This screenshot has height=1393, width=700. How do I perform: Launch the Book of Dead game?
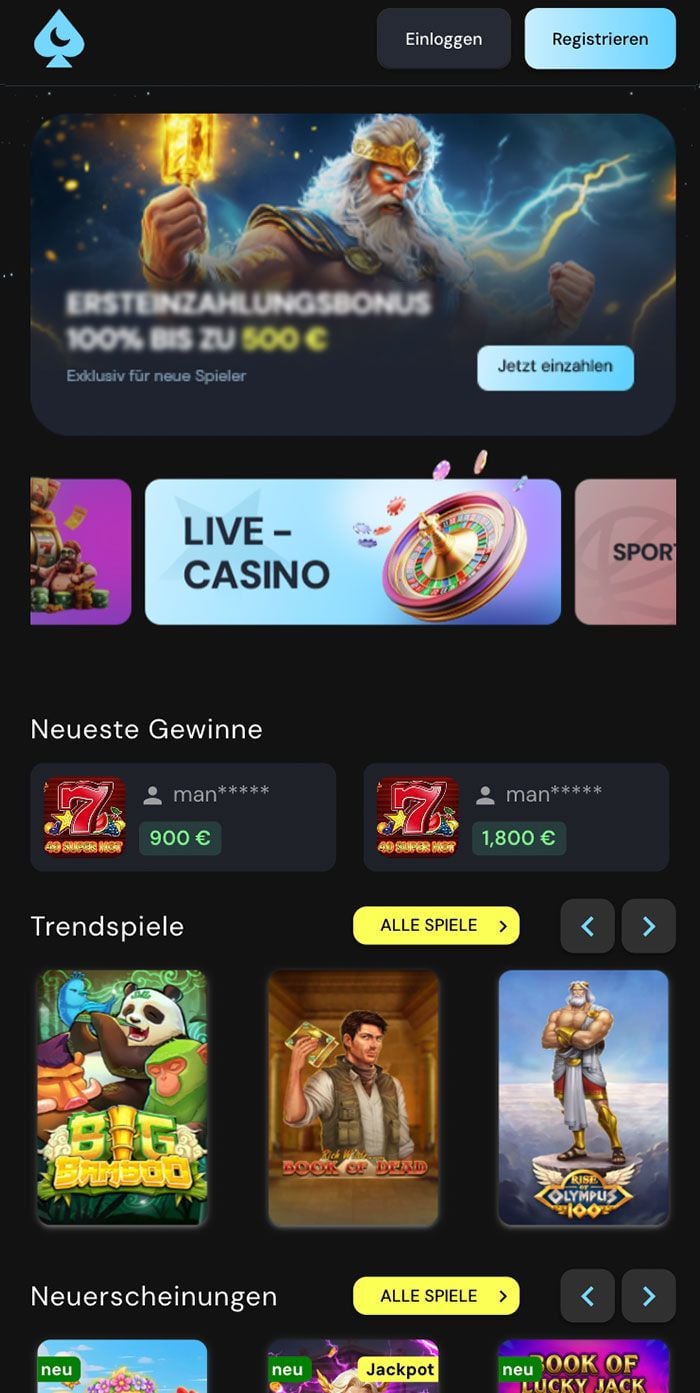353,1097
